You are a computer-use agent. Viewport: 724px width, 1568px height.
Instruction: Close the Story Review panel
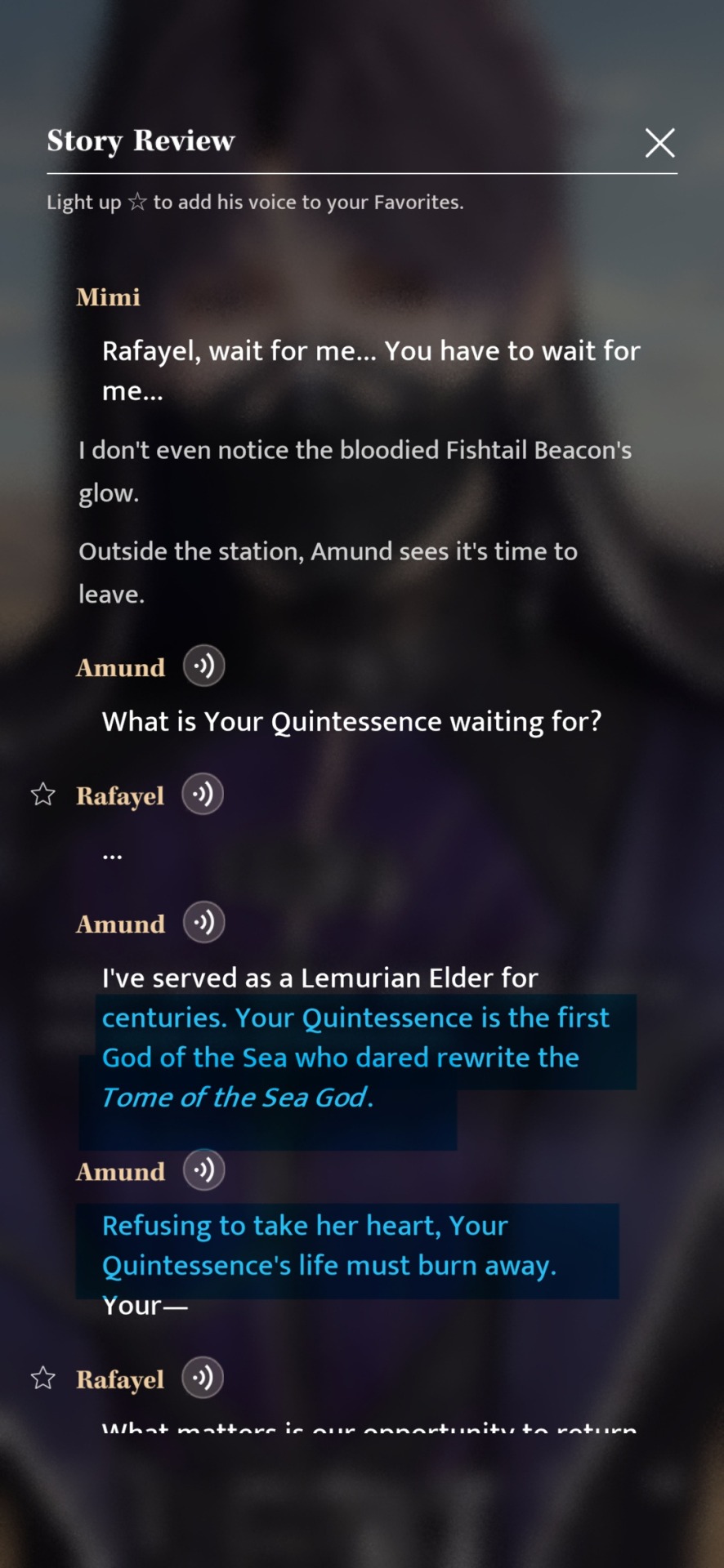(659, 143)
